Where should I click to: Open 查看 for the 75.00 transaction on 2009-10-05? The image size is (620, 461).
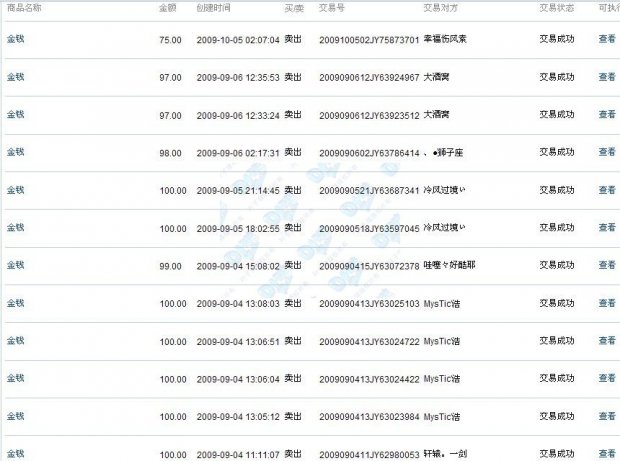point(606,39)
